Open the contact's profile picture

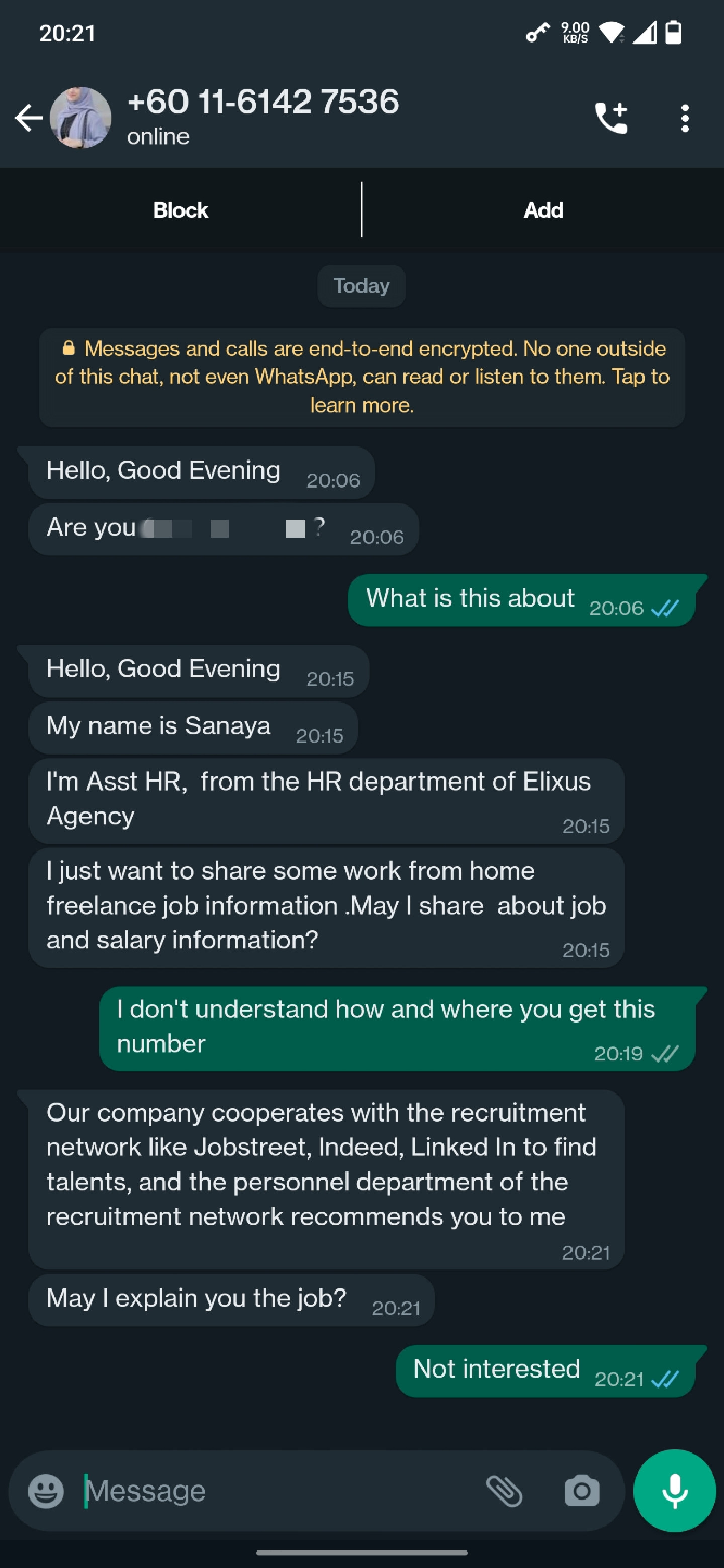point(80,118)
